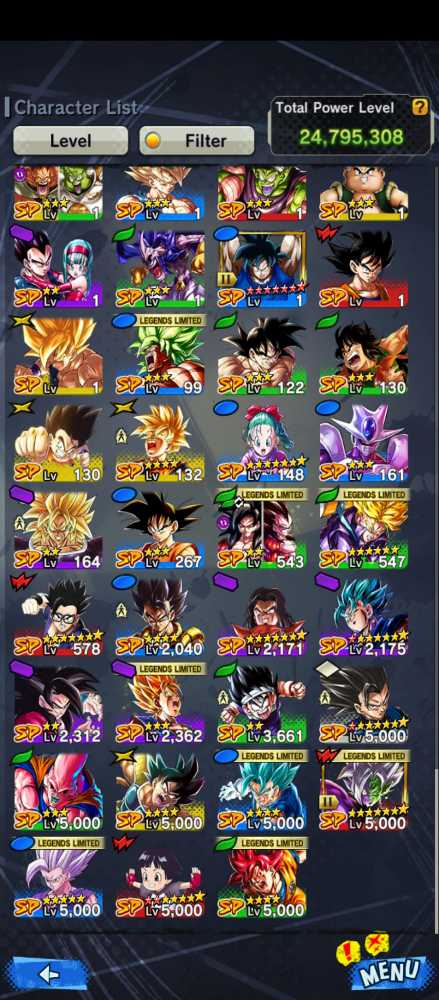Choose the character with level 148

(262, 441)
